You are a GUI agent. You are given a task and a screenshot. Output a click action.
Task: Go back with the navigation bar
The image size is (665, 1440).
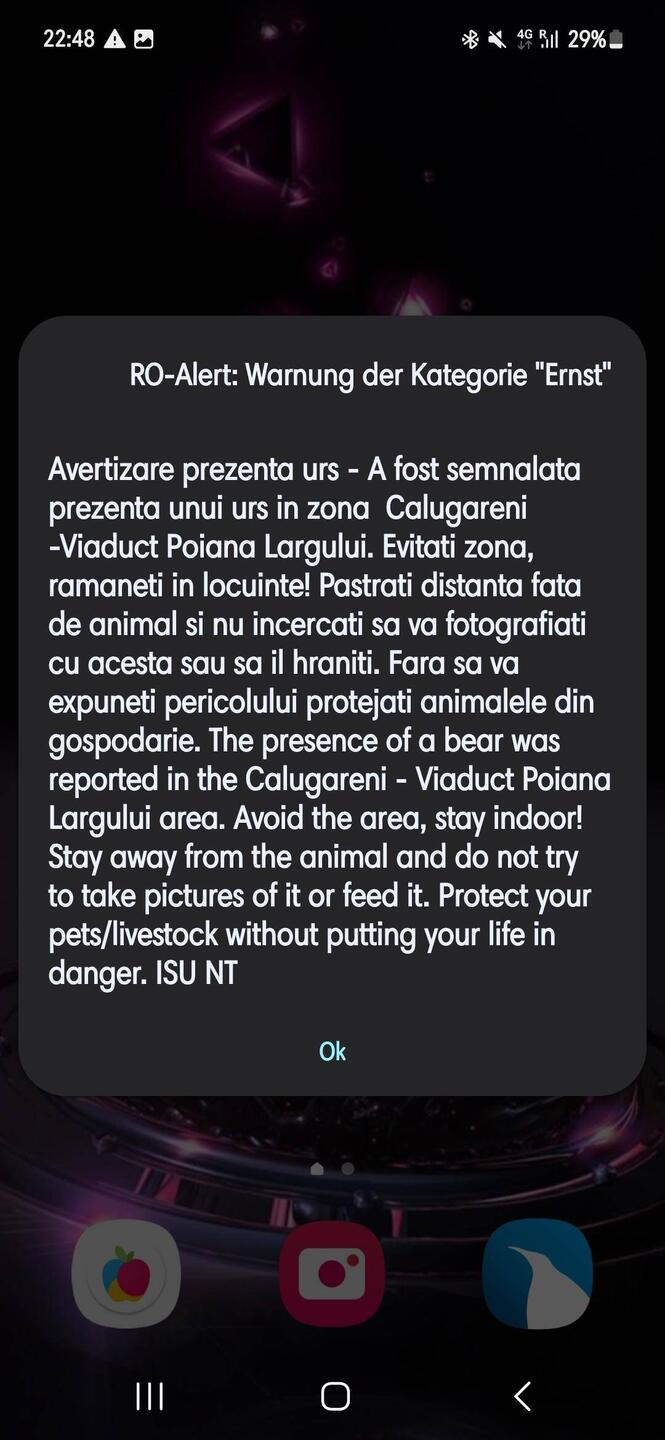click(x=521, y=1396)
